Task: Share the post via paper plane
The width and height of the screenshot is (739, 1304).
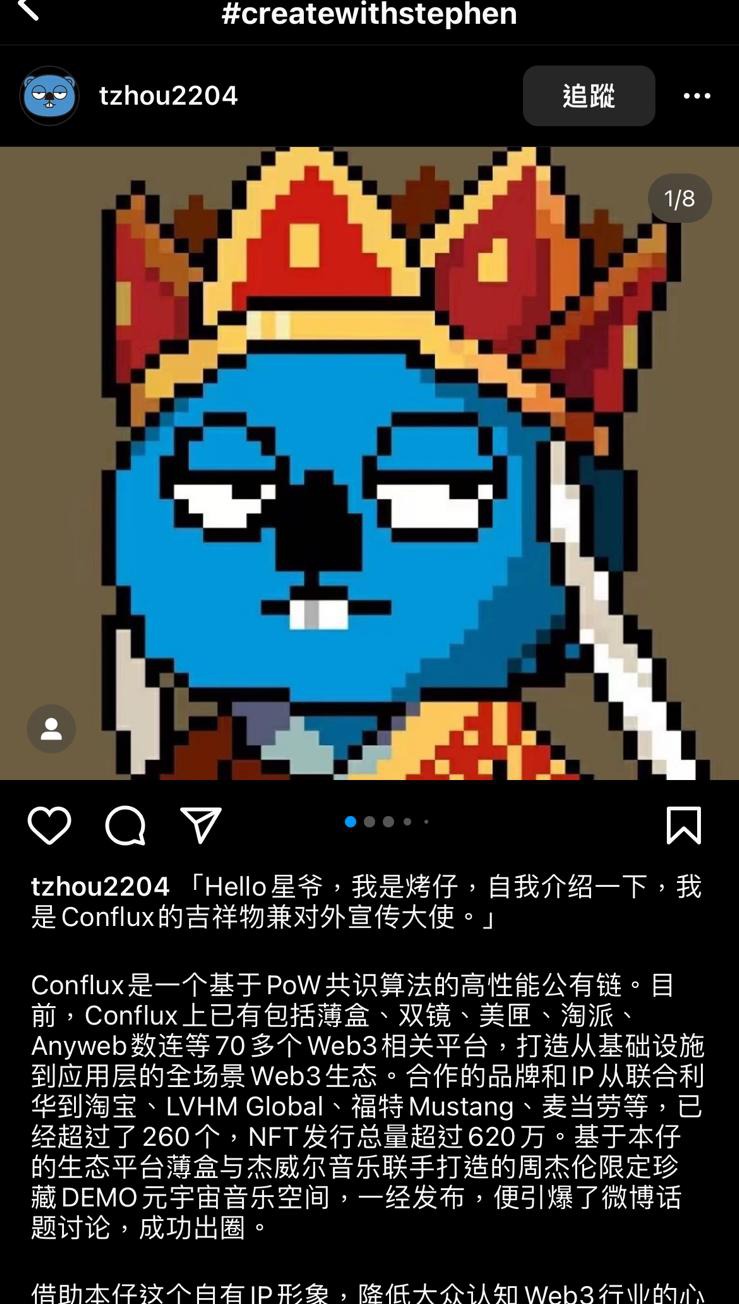Action: click(x=201, y=826)
